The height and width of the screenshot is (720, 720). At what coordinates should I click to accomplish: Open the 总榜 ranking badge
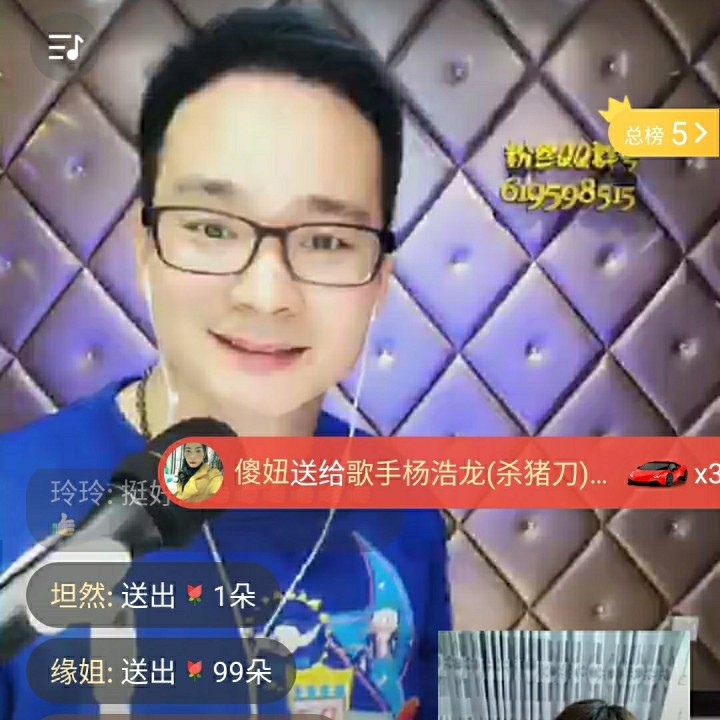pyautogui.click(x=663, y=132)
